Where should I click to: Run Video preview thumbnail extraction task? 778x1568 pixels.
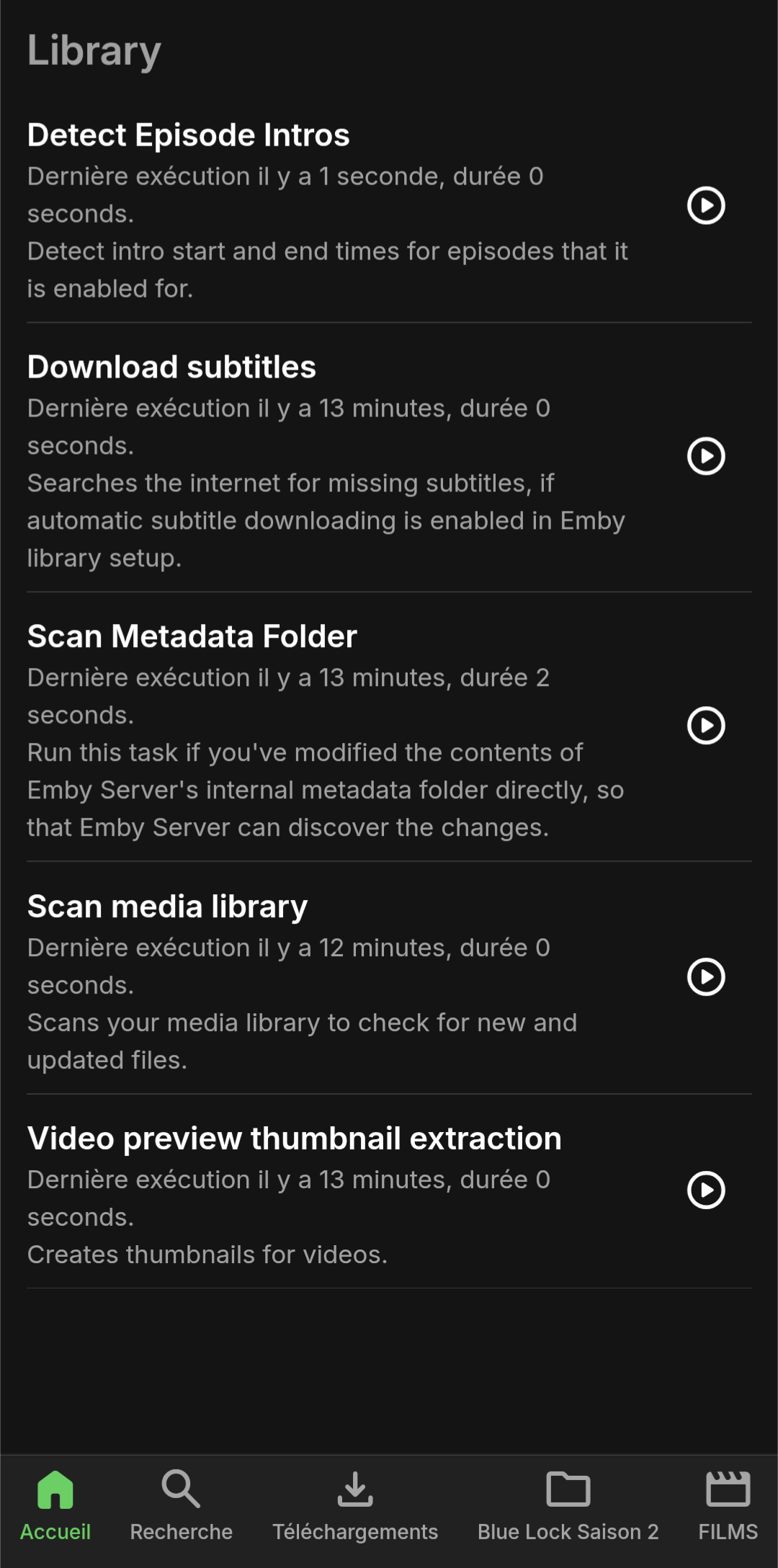(706, 1190)
